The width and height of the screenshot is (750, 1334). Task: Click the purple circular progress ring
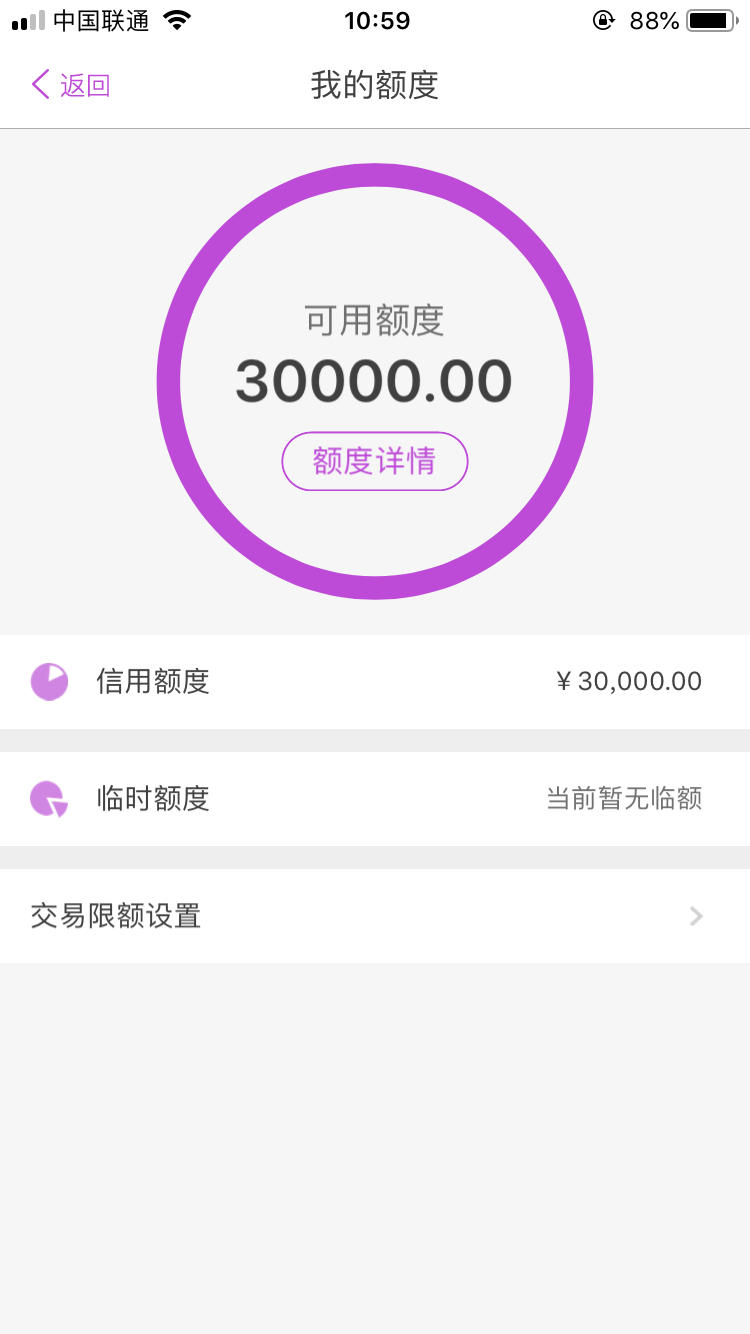coord(374,170)
